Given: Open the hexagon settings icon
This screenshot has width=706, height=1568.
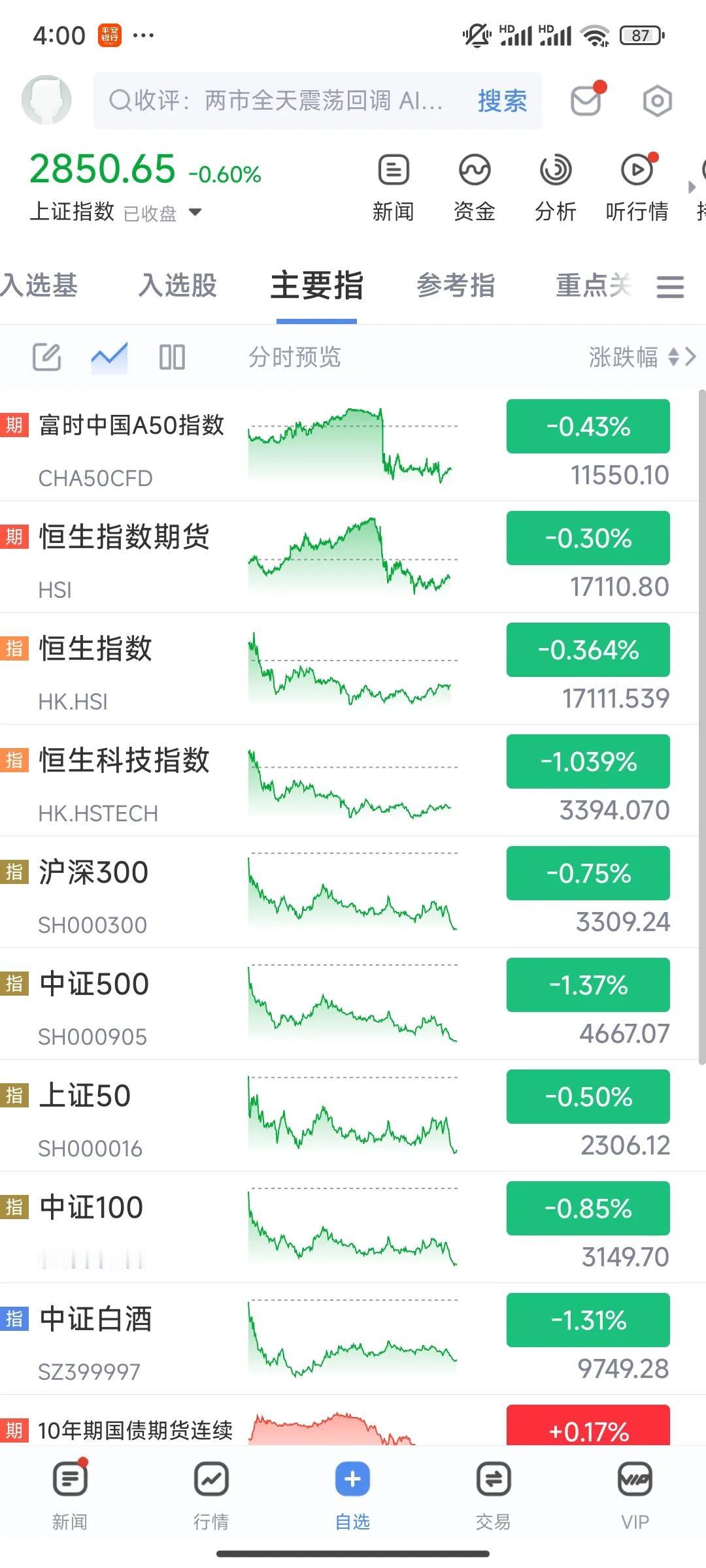Looking at the screenshot, I should coord(657,101).
